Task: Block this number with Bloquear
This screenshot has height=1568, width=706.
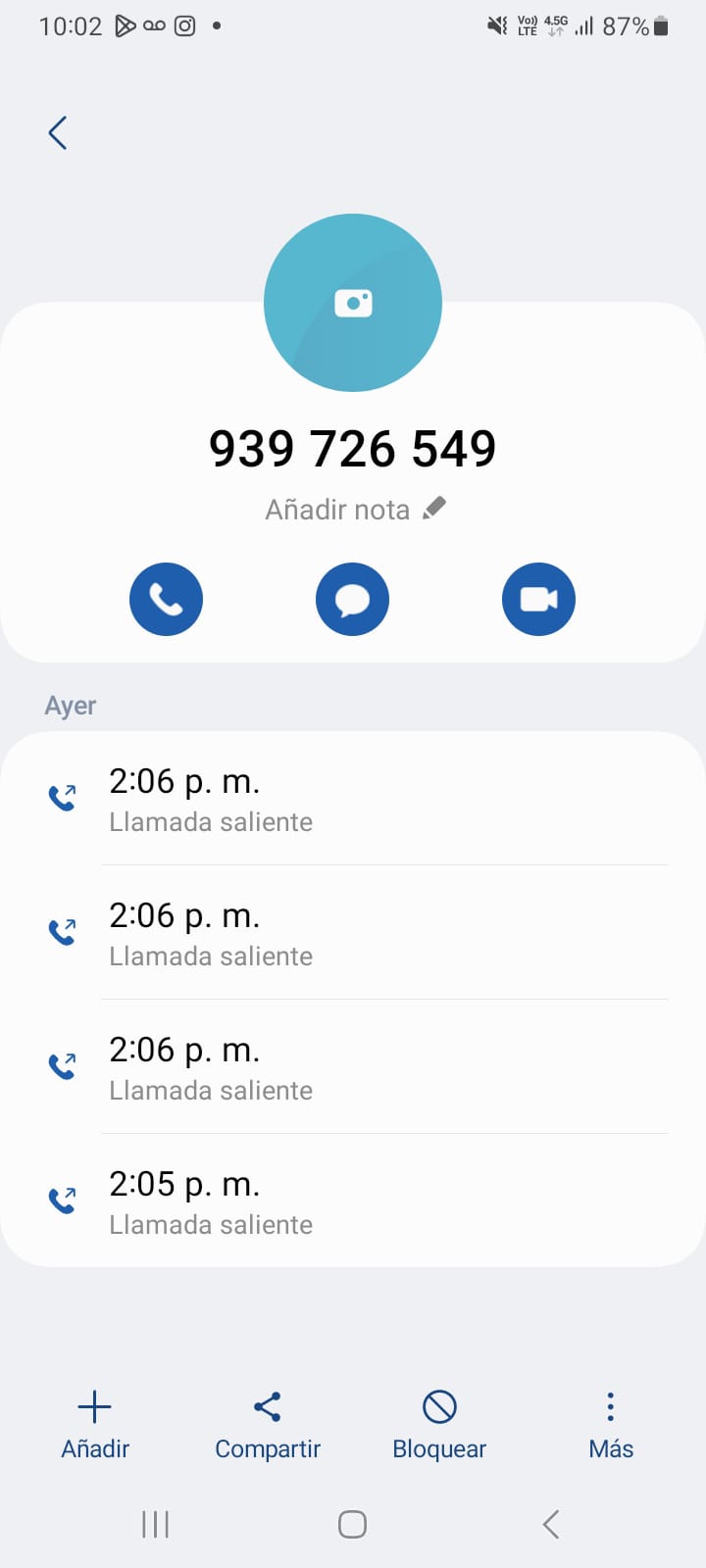Action: click(439, 1424)
